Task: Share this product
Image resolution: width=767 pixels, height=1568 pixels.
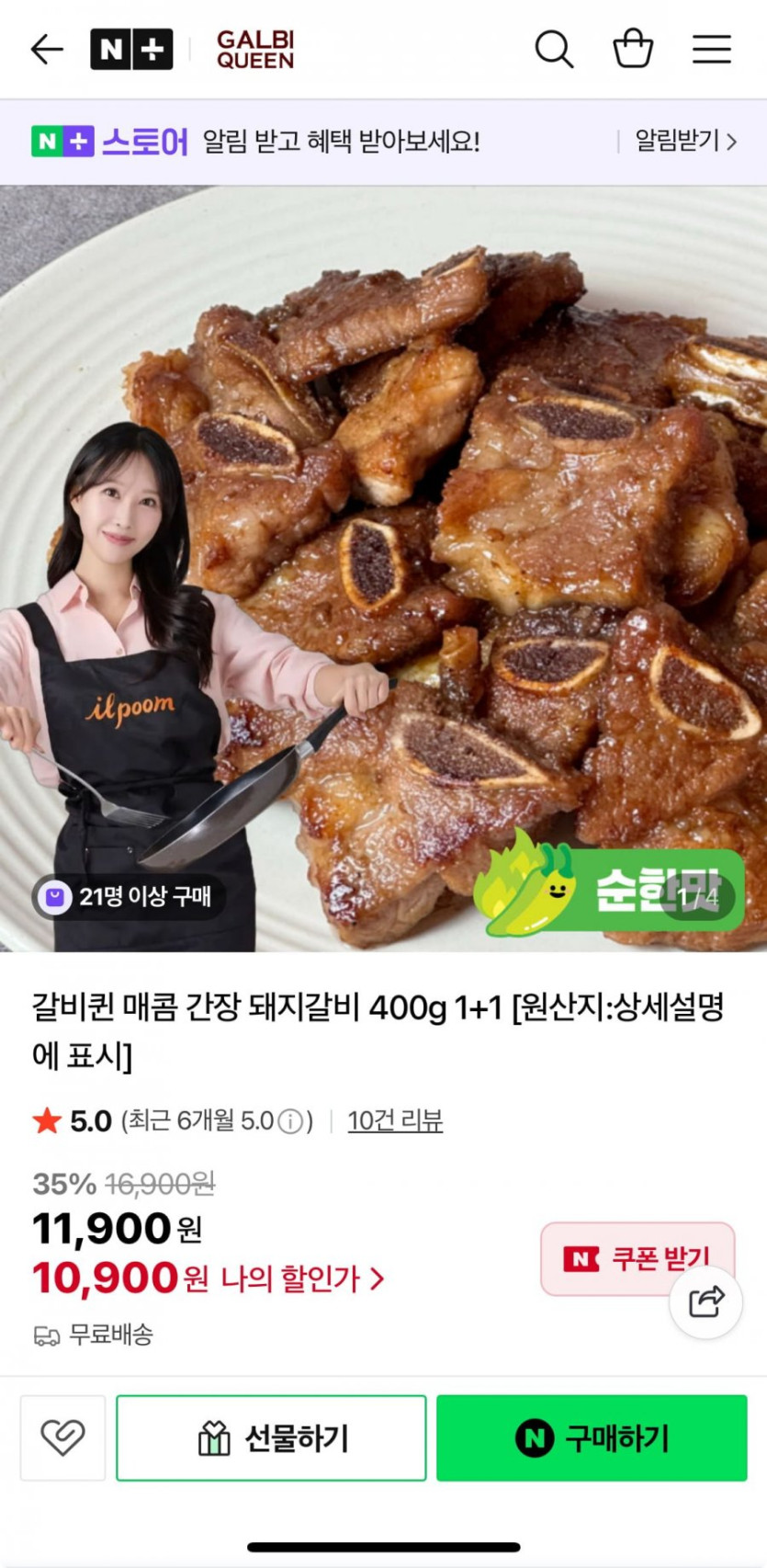Action: [x=705, y=1301]
